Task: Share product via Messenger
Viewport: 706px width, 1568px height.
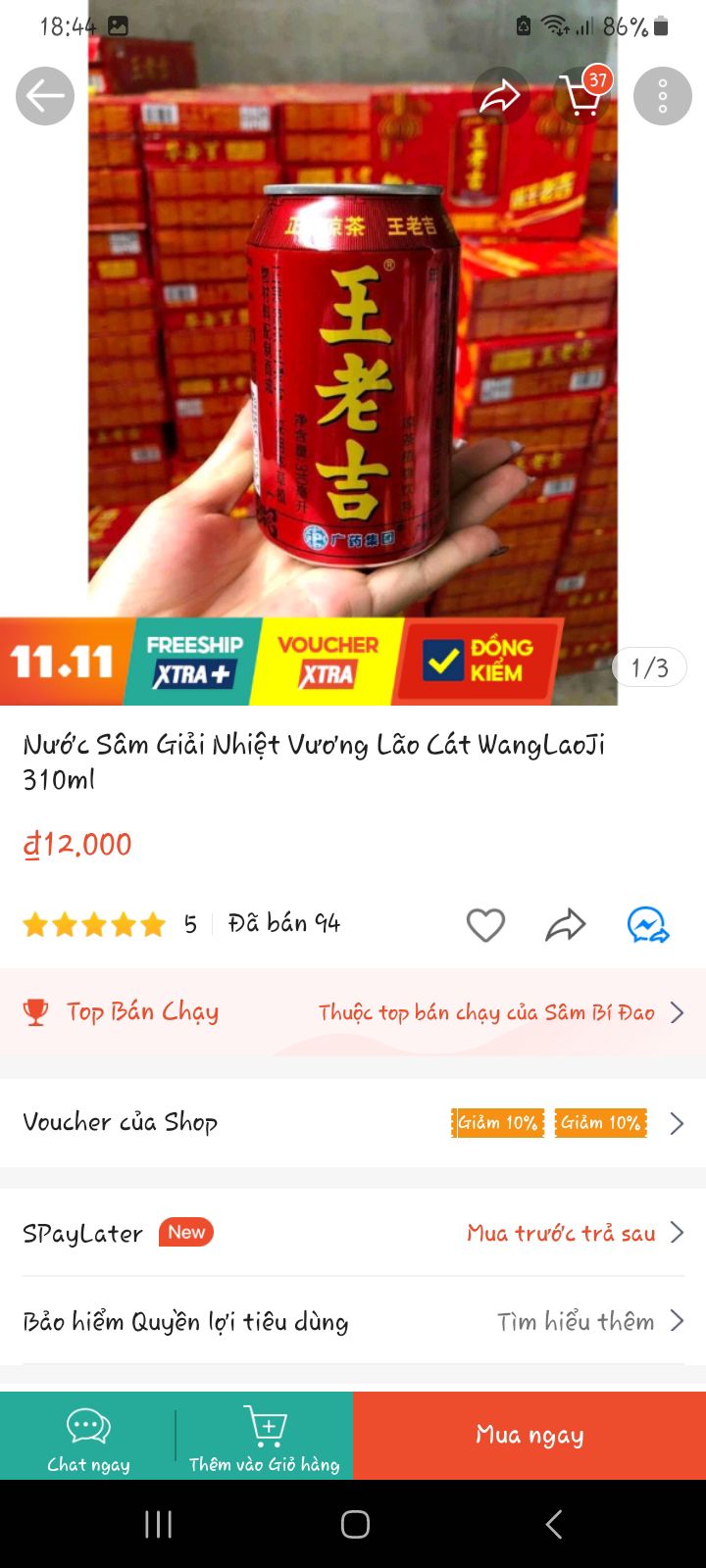Action: point(647,924)
